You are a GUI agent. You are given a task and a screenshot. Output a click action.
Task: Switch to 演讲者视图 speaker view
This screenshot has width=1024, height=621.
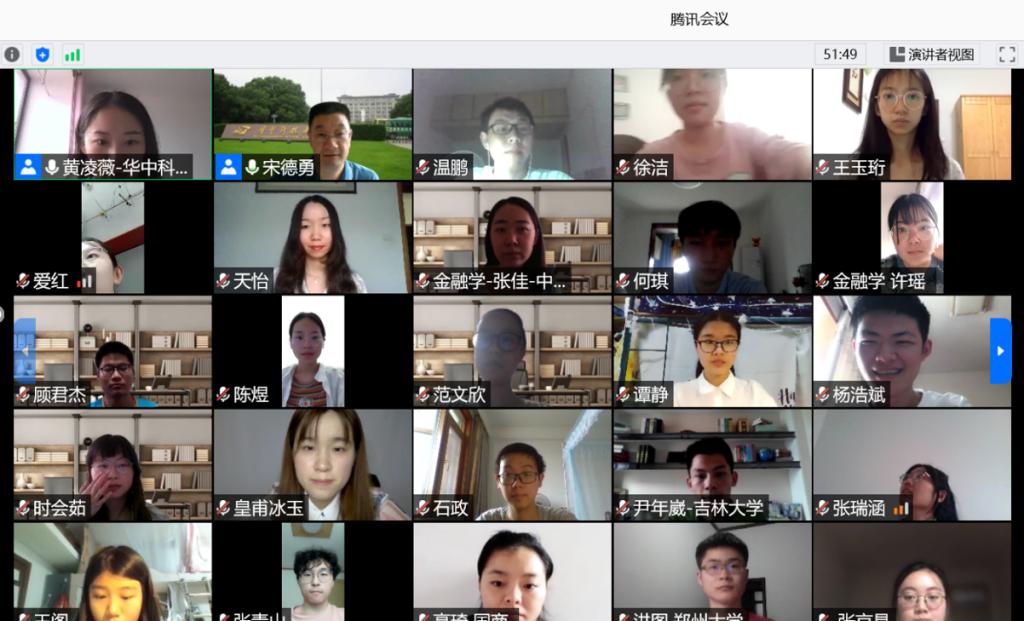[932, 54]
